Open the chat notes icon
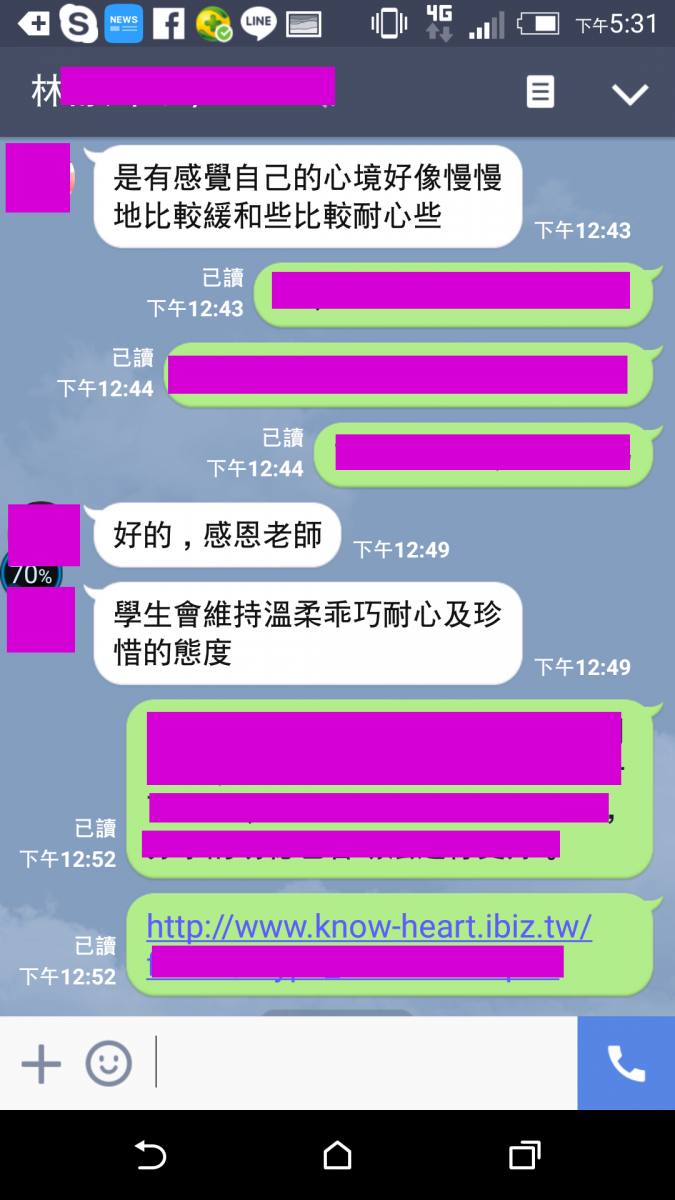This screenshot has width=675, height=1200. (x=540, y=93)
